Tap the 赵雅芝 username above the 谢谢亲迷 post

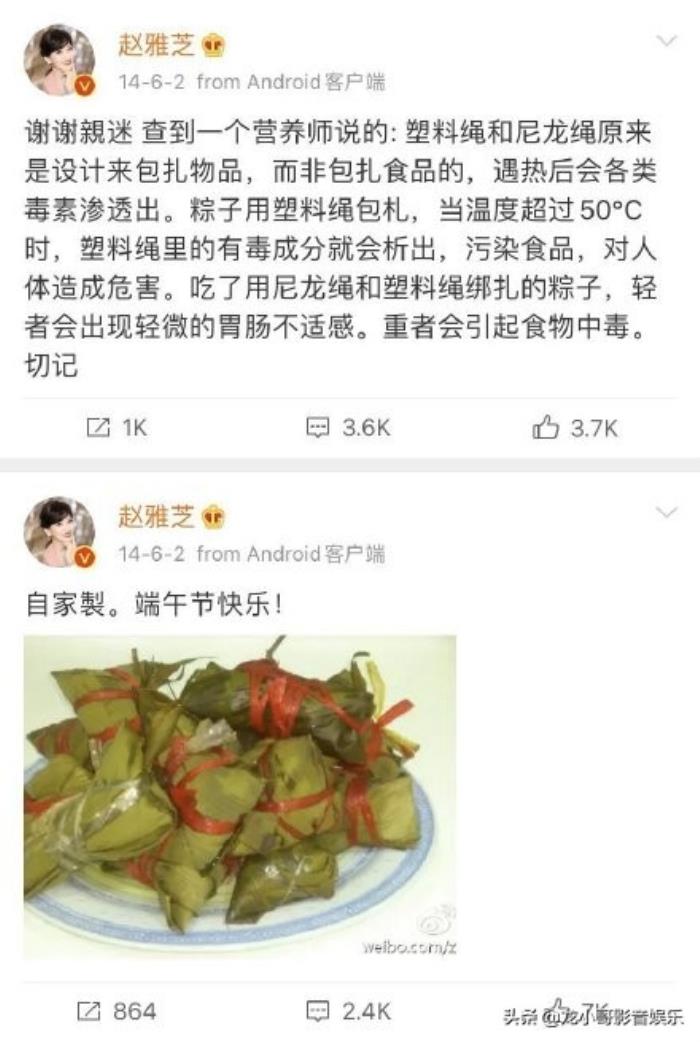click(x=158, y=45)
